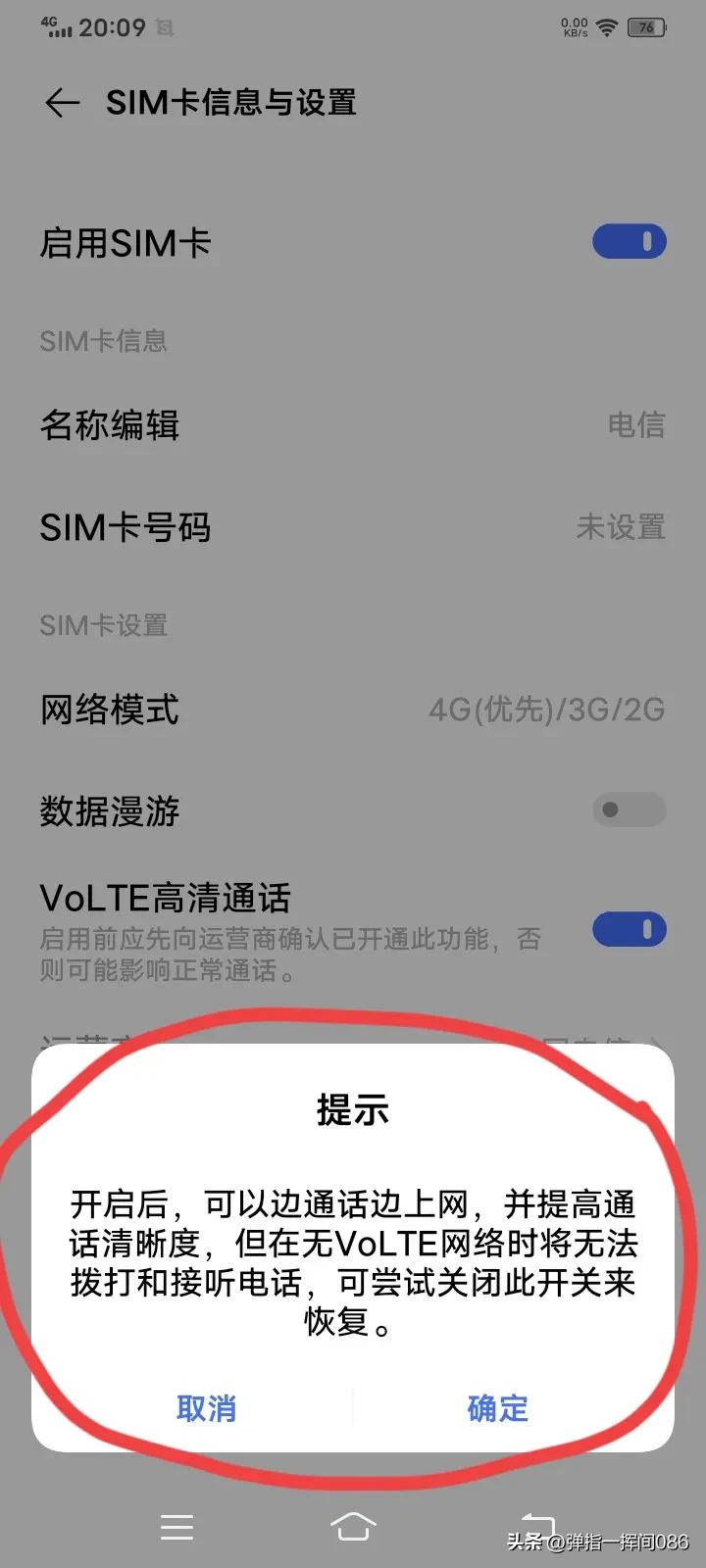Viewport: 706px width, 1568px height.
Task: Disable the 启用SIM卡 switch
Action: point(629,242)
